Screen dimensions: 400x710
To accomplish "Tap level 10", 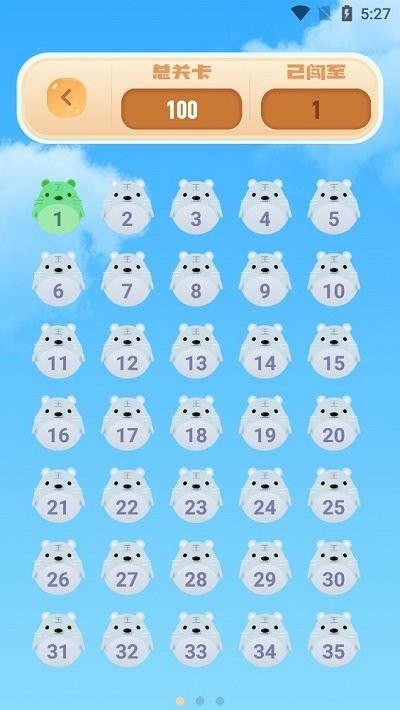I will (x=334, y=278).
